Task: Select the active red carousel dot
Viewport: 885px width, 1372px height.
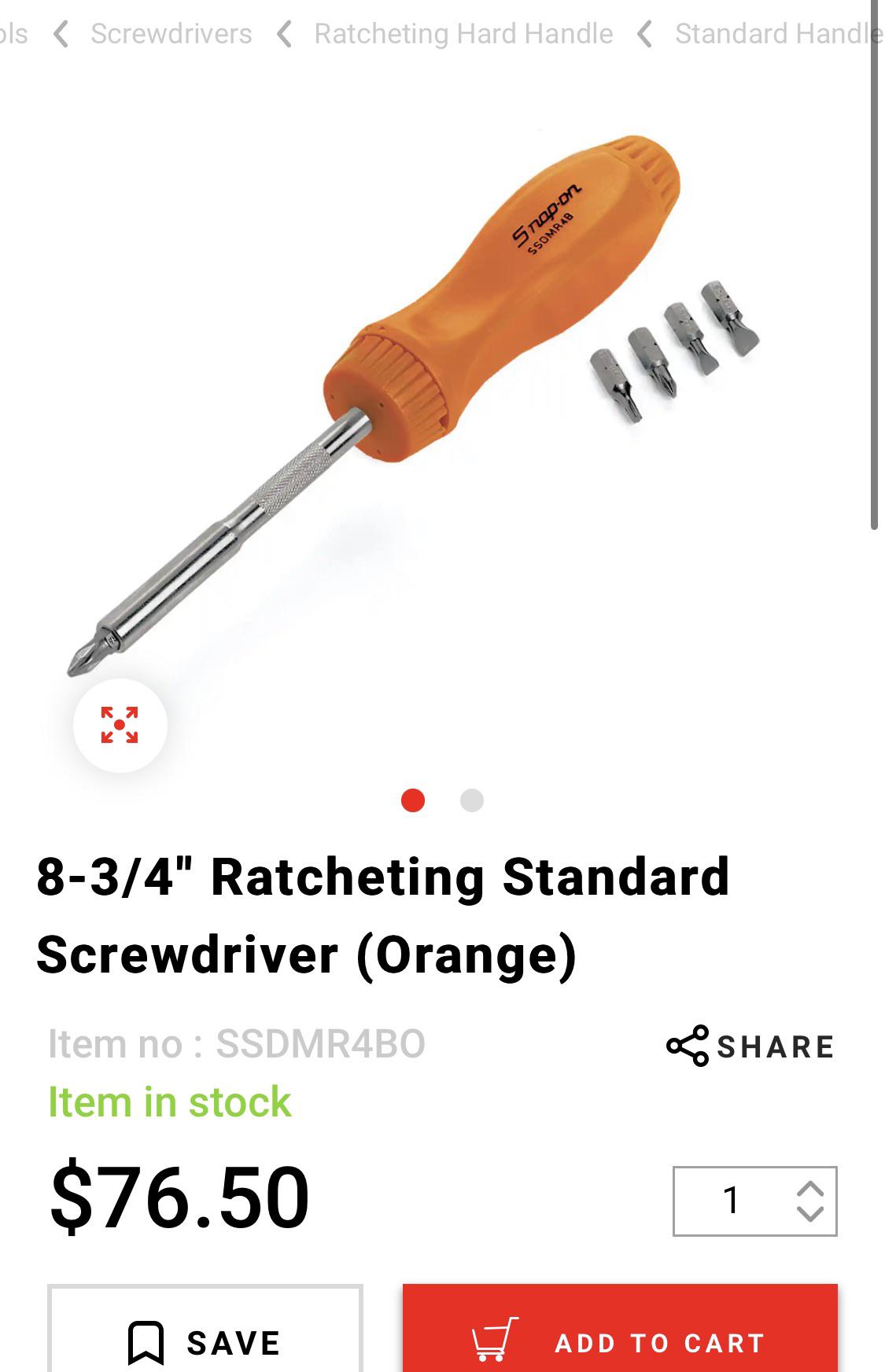Action: point(415,800)
